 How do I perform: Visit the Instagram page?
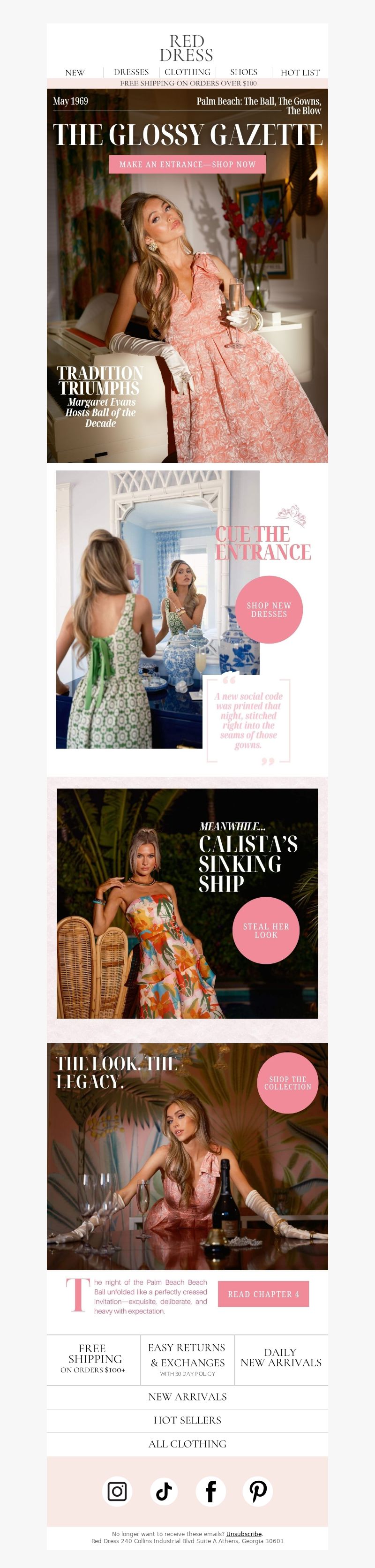[x=117, y=1491]
